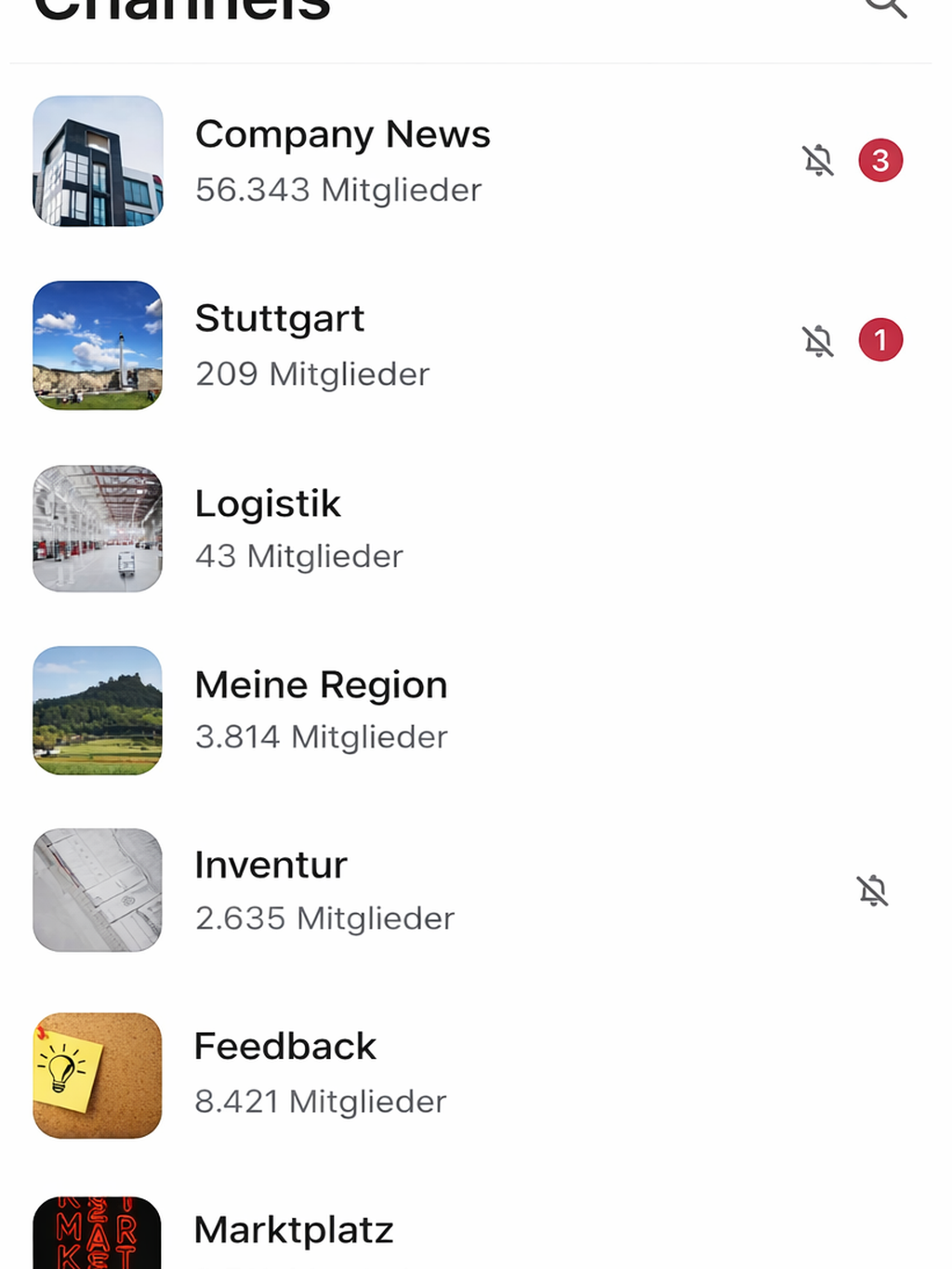Tap the muted bell on Inventur
Screen dimensions: 952x1269
coord(872,891)
